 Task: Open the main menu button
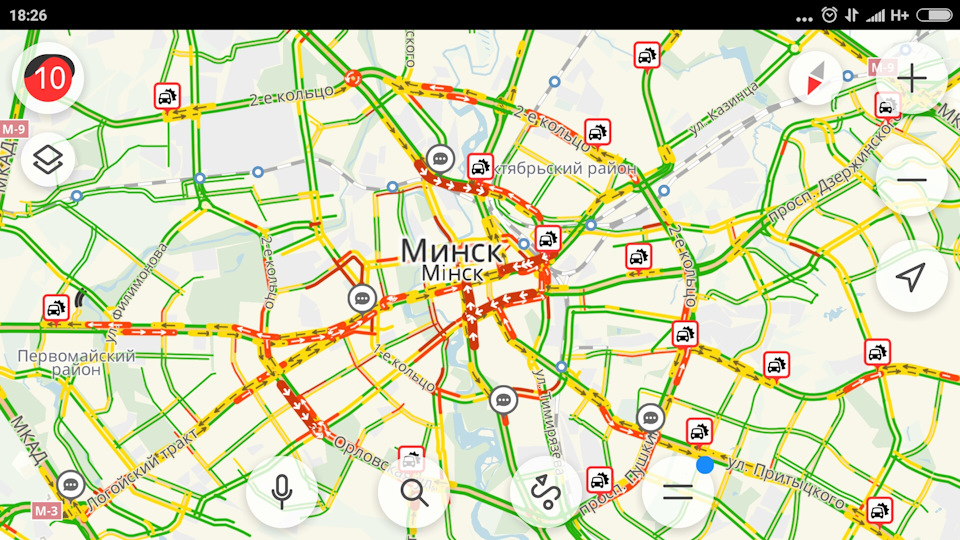coord(678,491)
